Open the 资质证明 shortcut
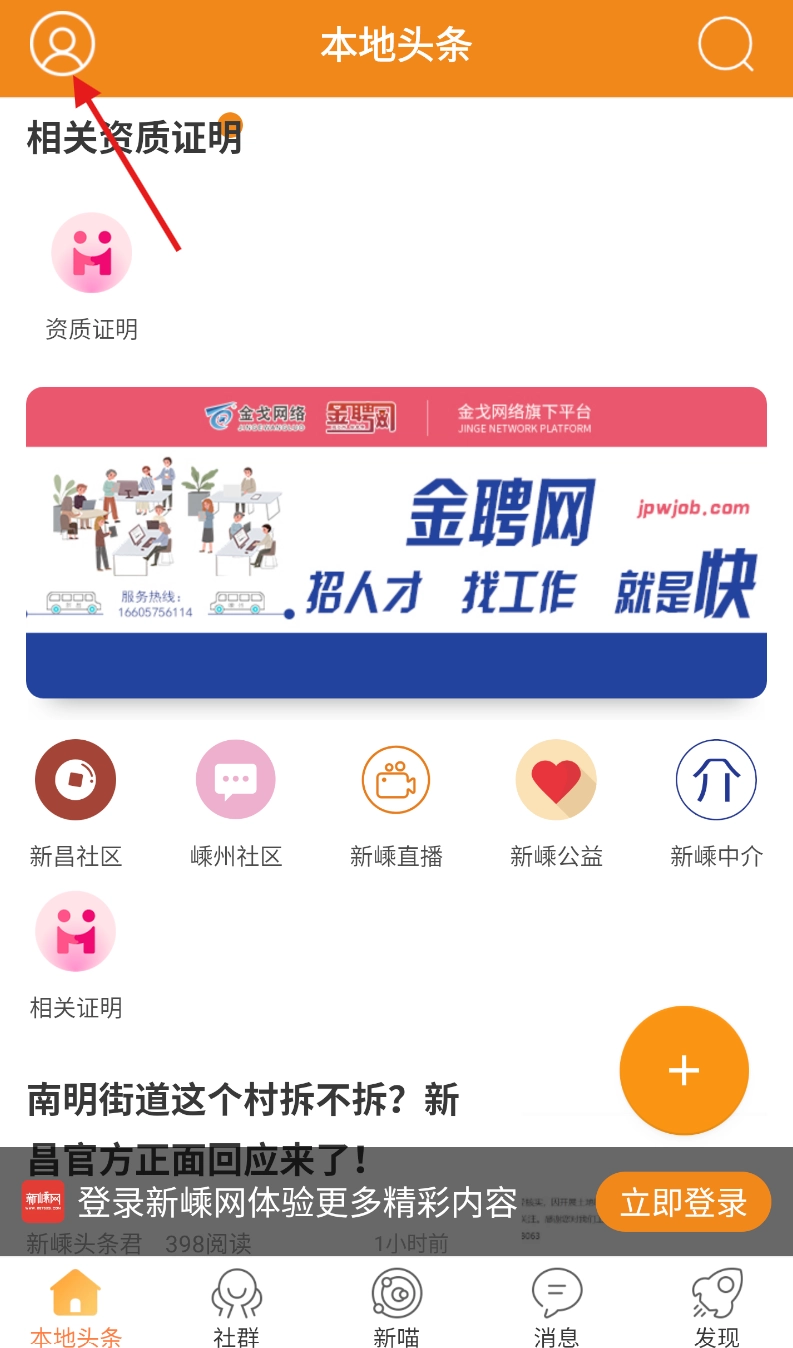793x1348 pixels. (91, 253)
